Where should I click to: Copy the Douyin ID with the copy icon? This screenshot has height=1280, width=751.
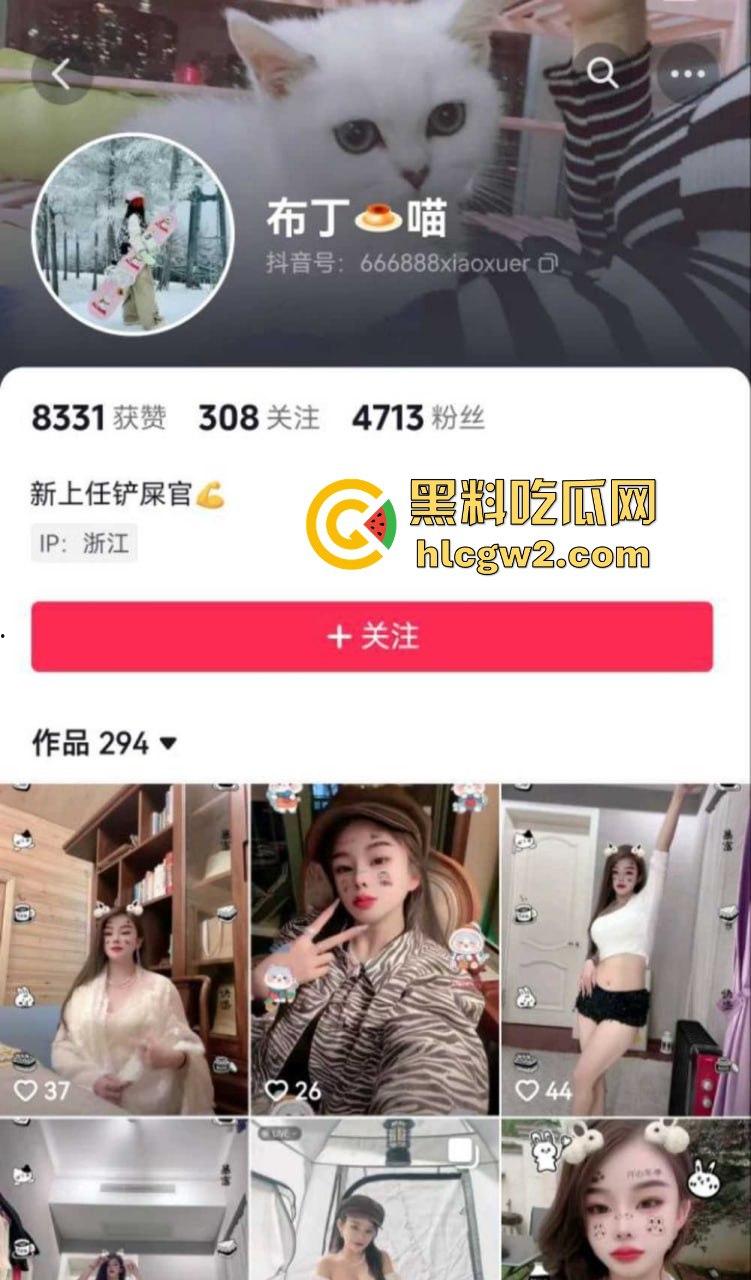545,264
